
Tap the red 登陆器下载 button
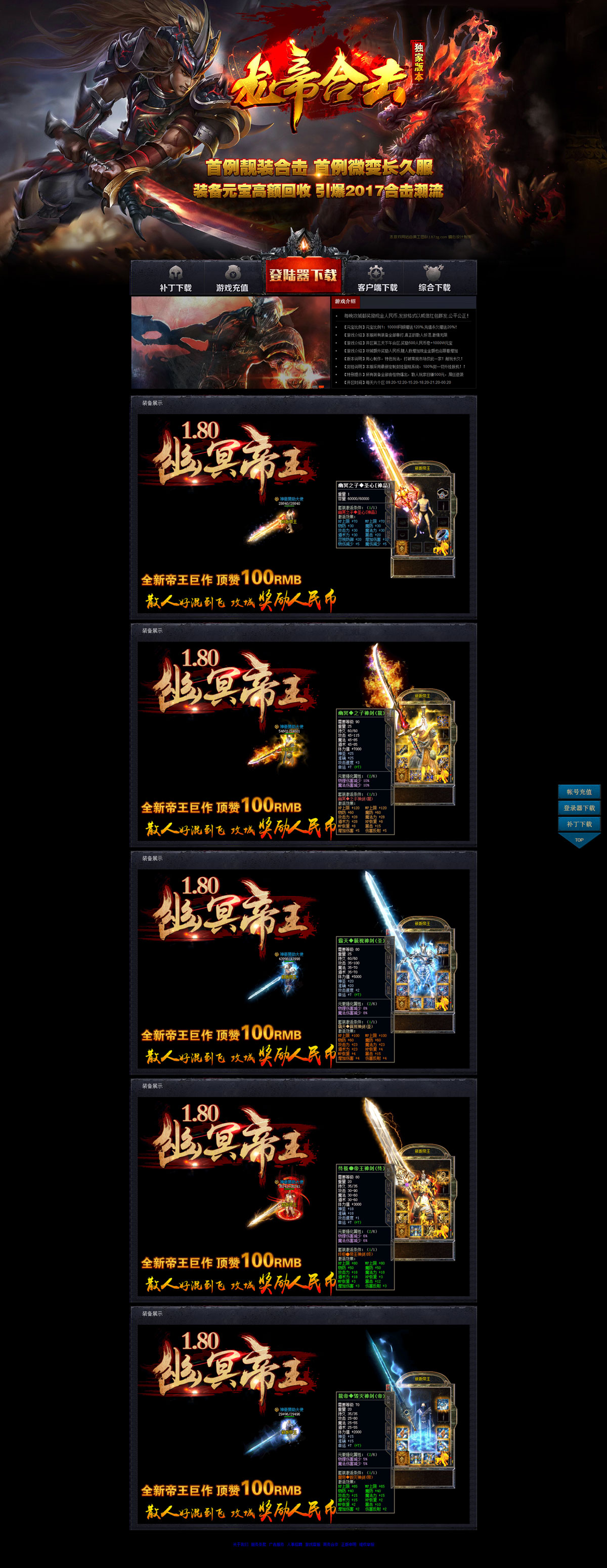tap(302, 276)
